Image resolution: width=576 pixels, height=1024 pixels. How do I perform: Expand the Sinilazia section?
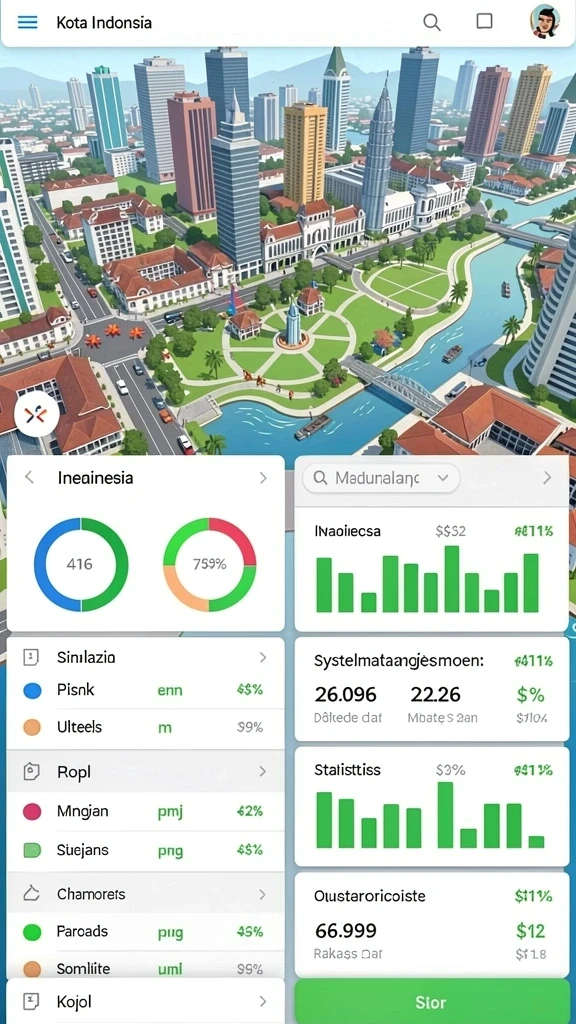[x=146, y=658]
